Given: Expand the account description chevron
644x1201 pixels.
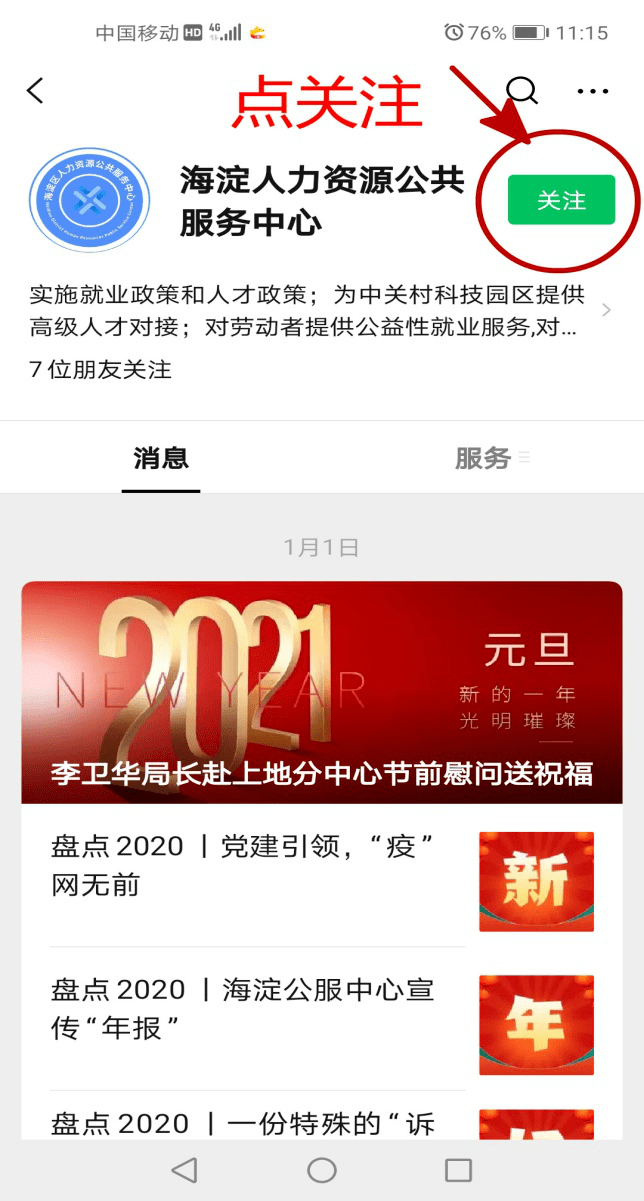Looking at the screenshot, I should tap(606, 310).
